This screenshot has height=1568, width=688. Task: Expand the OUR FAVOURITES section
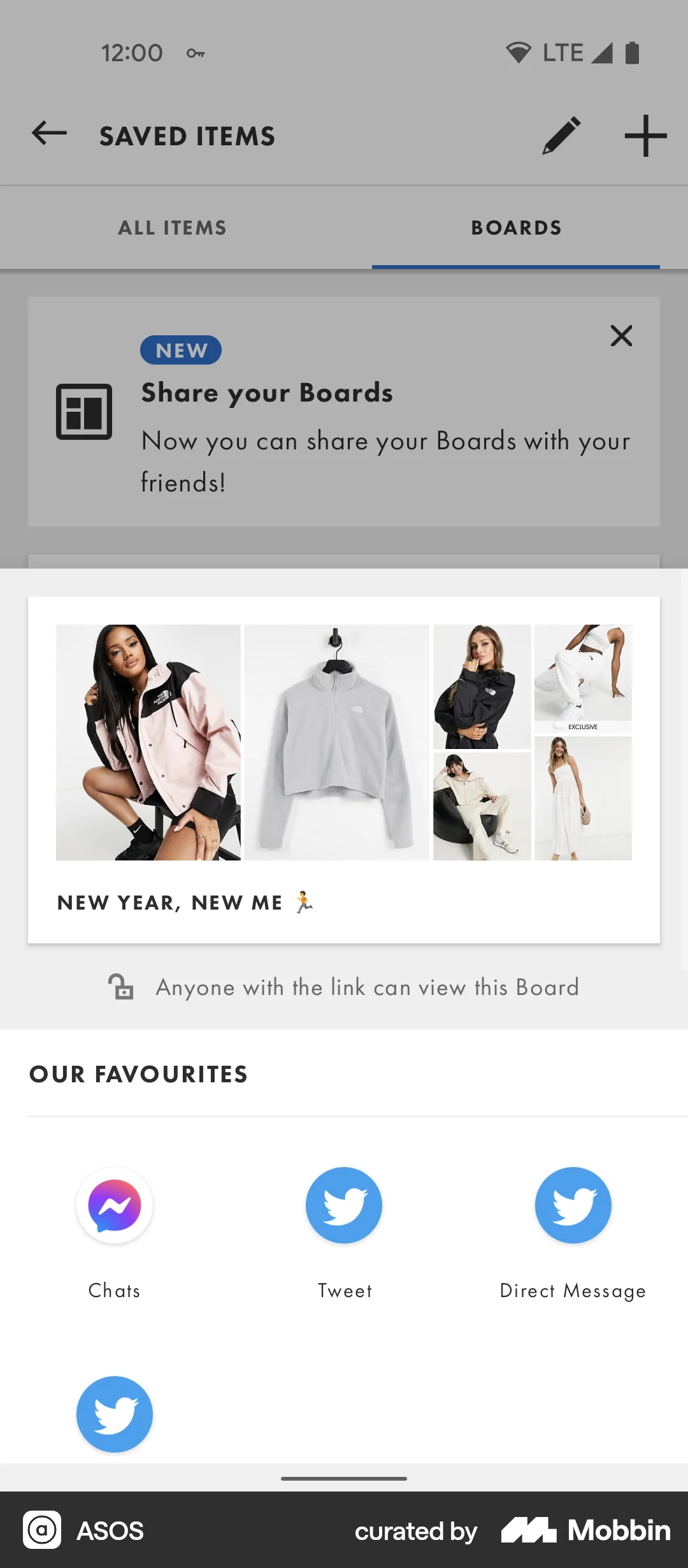[138, 1074]
